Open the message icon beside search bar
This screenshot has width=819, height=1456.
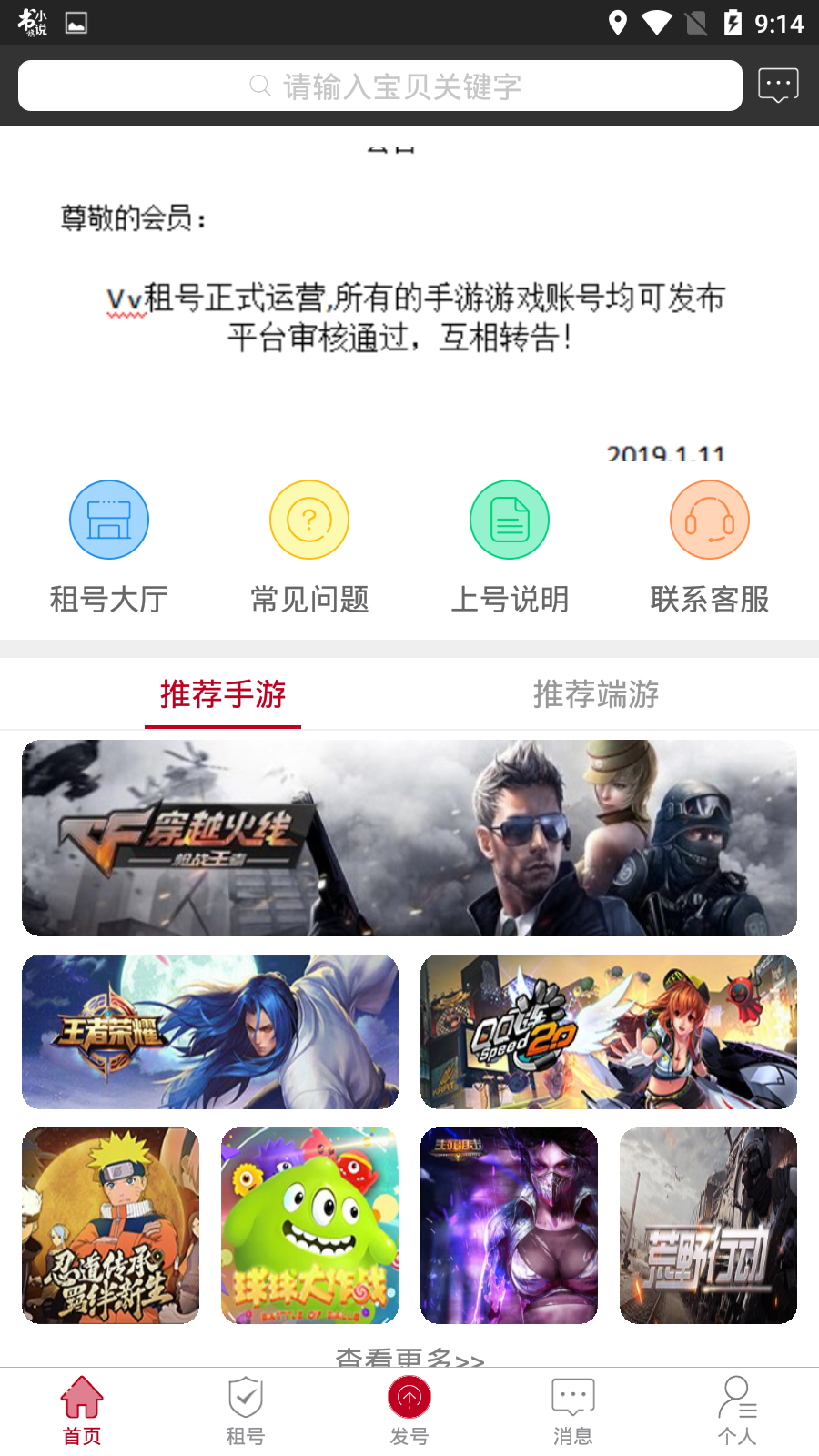coord(778,85)
